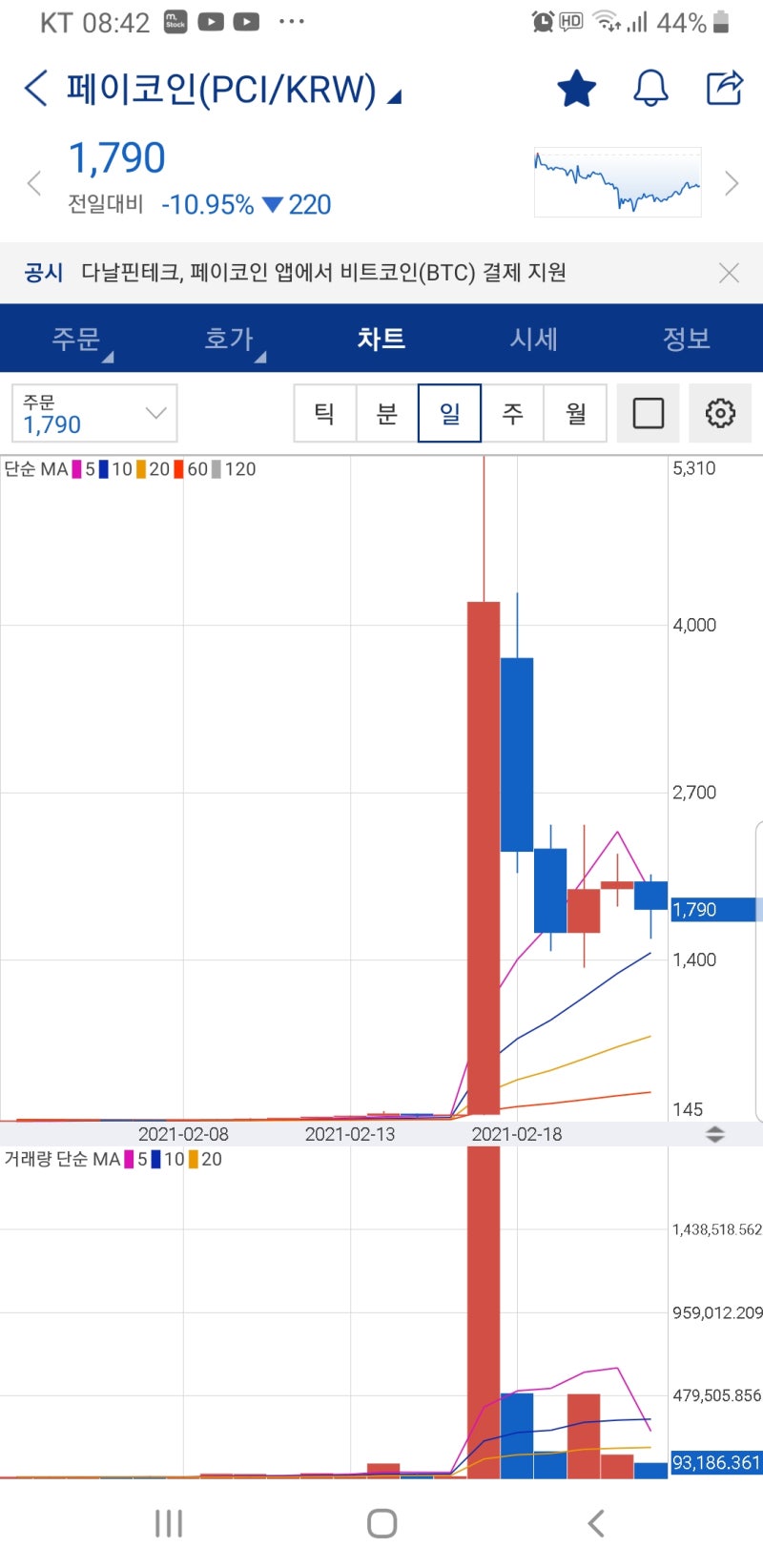Select the 주 chart interval

pos(512,414)
